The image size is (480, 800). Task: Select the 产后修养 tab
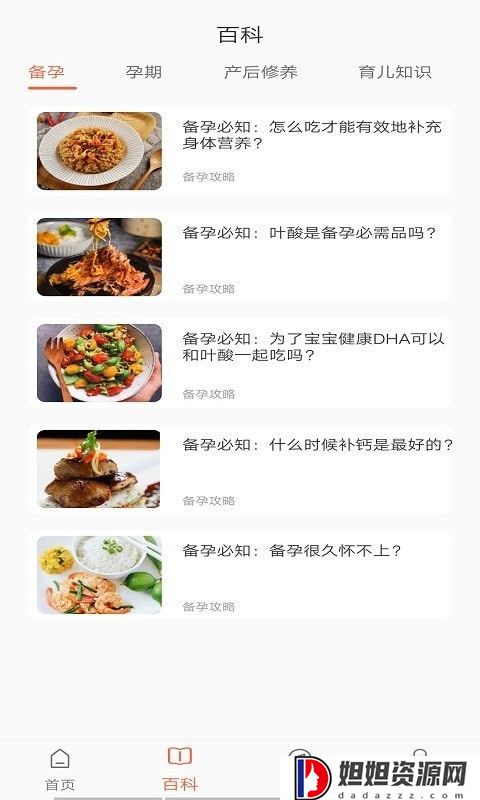[x=260, y=72]
